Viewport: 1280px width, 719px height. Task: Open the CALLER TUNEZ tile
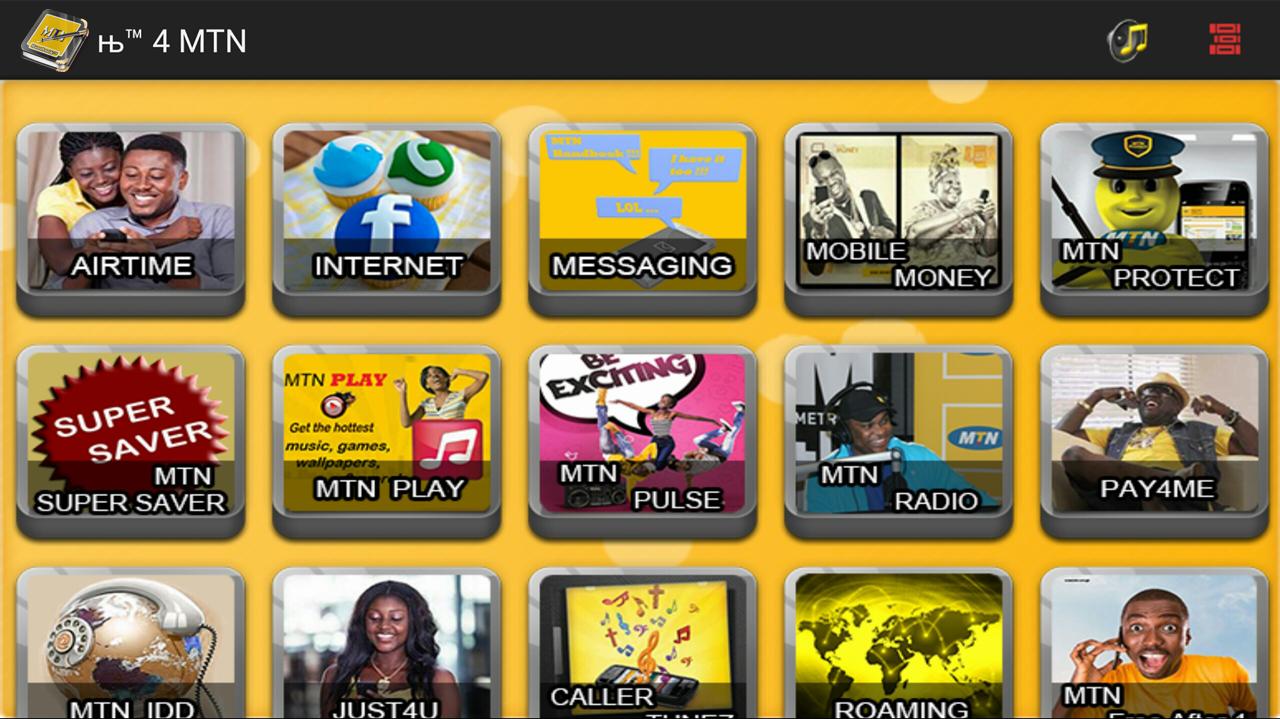point(643,645)
